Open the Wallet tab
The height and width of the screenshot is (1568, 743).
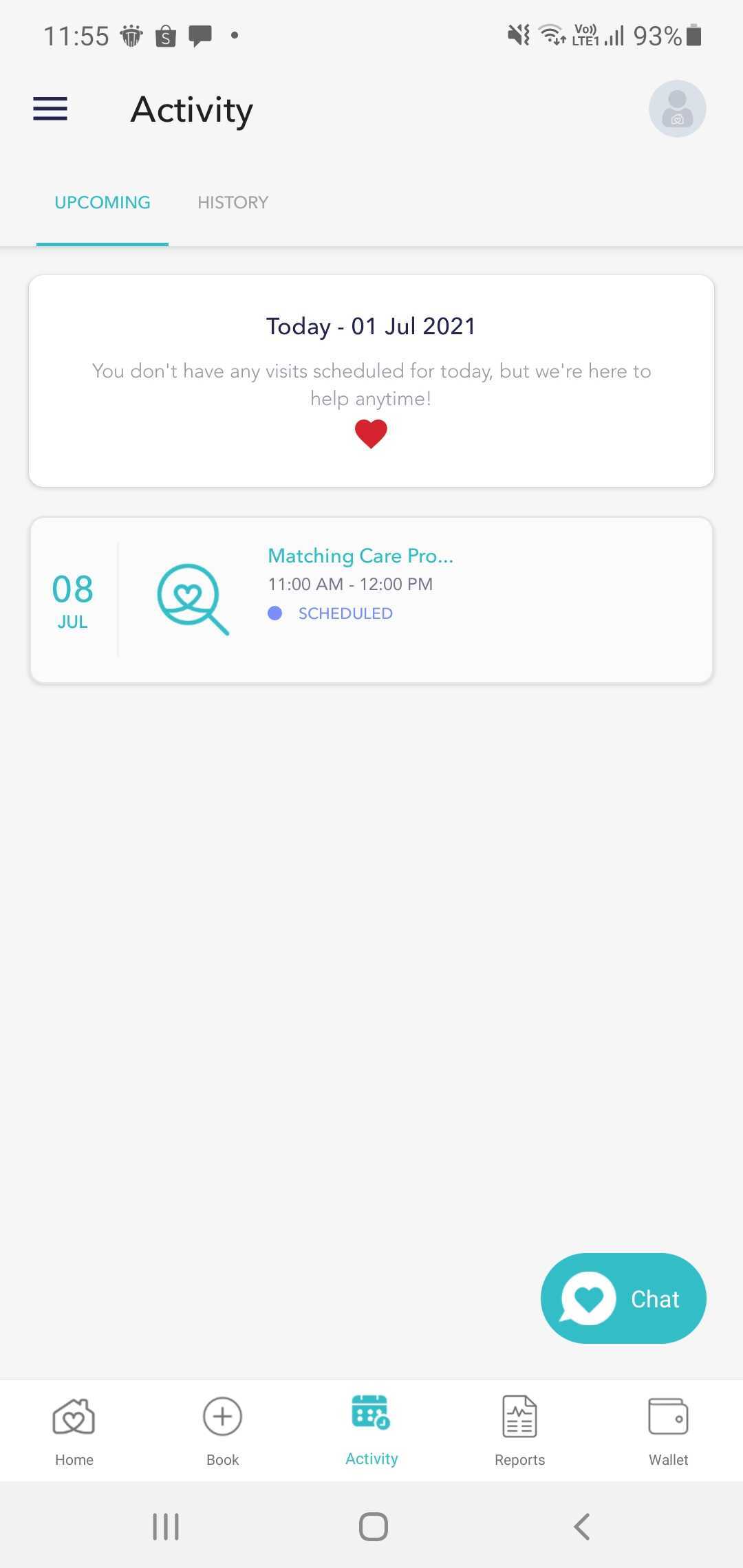[668, 1430]
